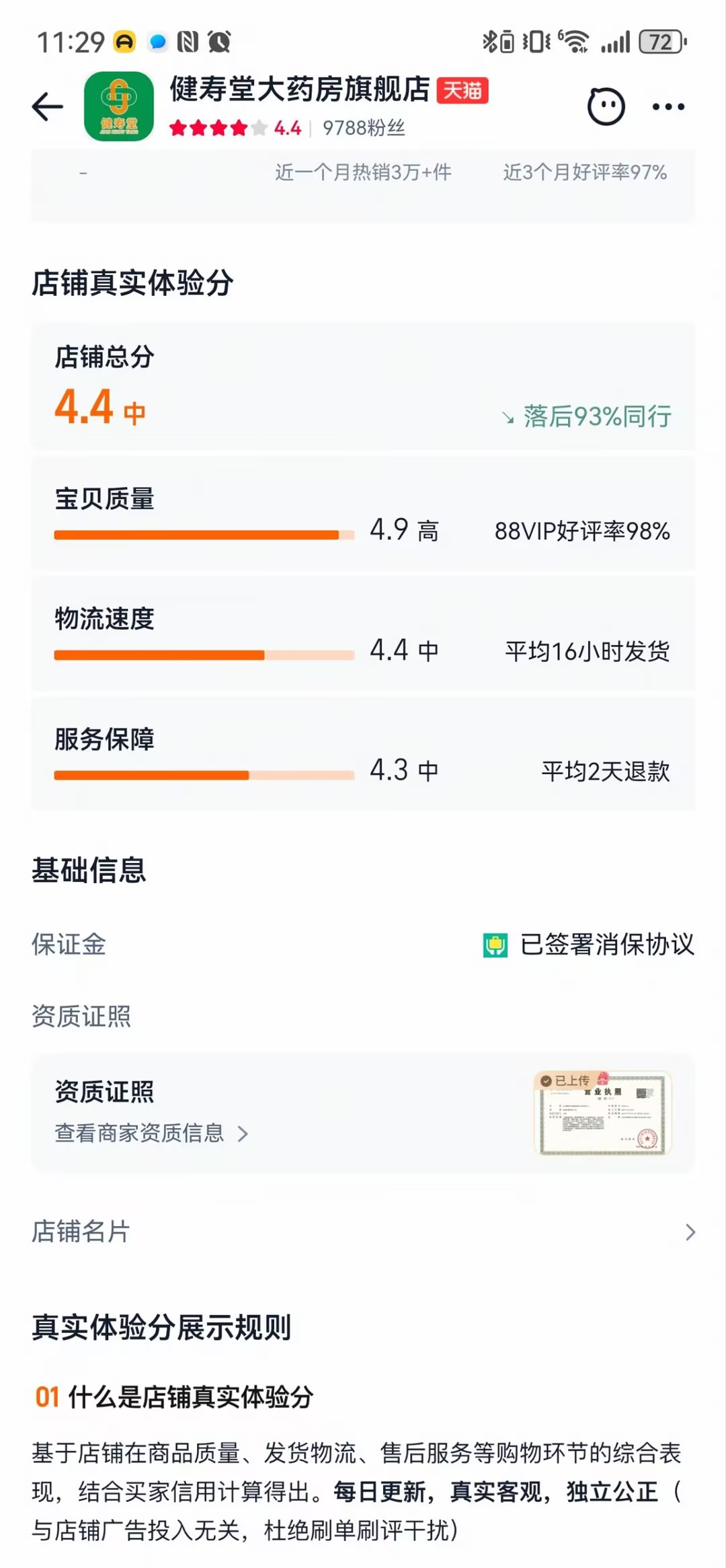Open the customer service face icon
This screenshot has height=1568, width=726.
pos(606,106)
